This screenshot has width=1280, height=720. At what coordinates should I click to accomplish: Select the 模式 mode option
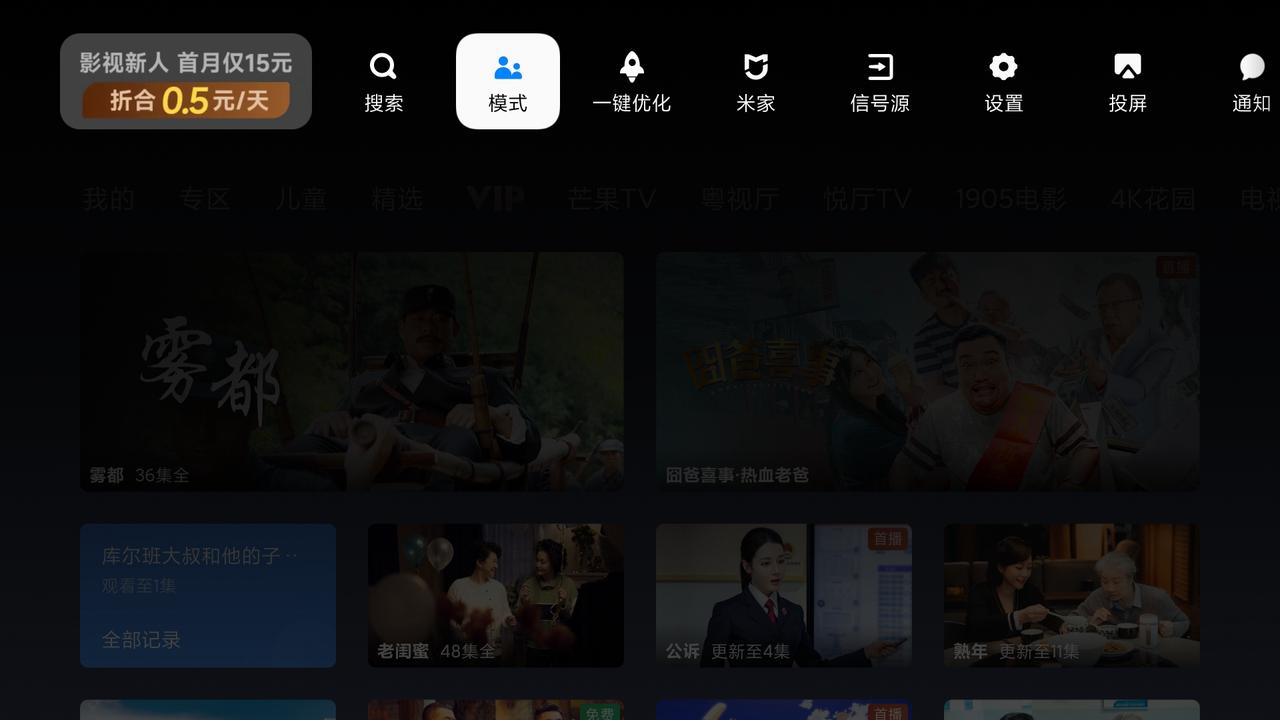pos(507,81)
